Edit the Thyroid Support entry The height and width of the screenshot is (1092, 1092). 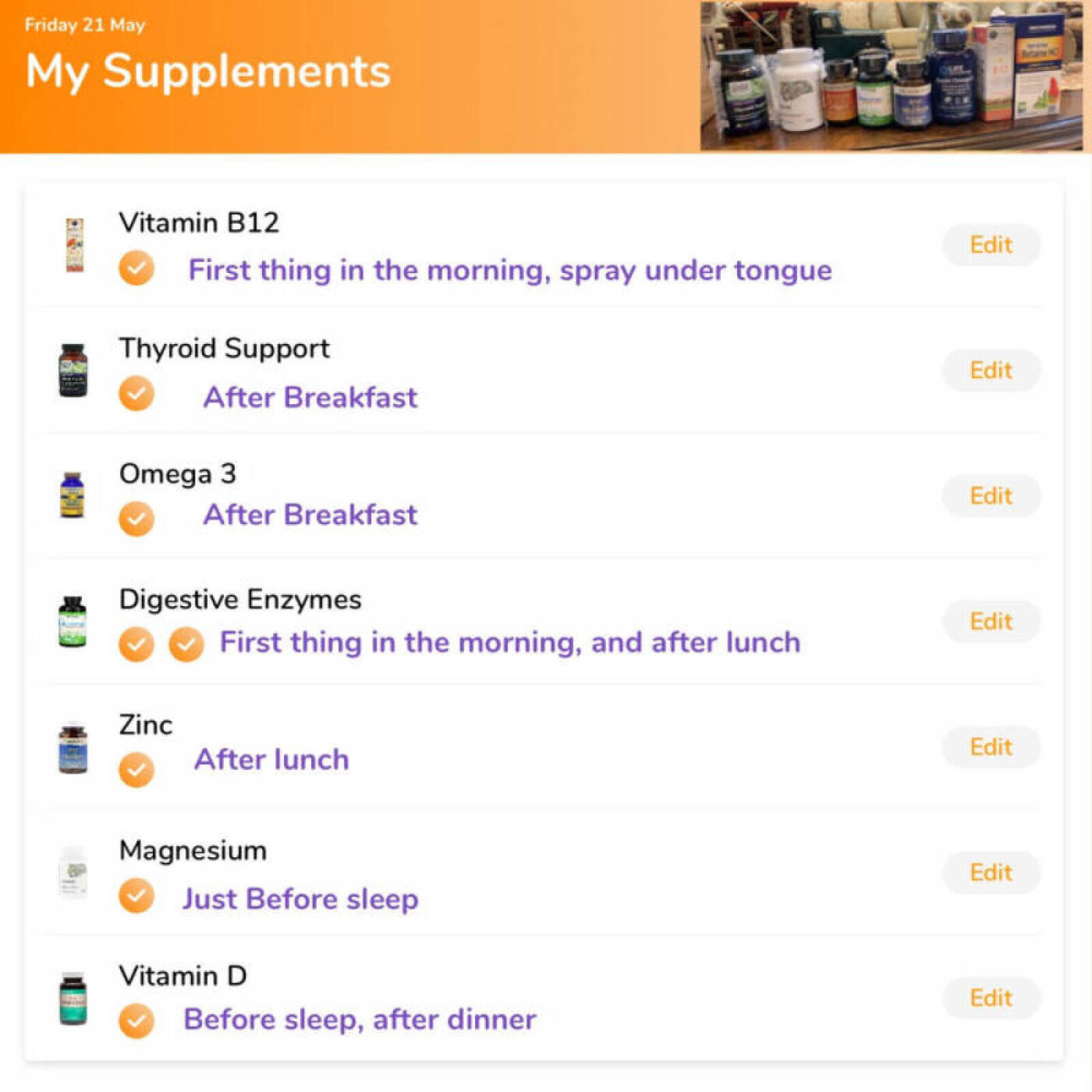[x=991, y=371]
